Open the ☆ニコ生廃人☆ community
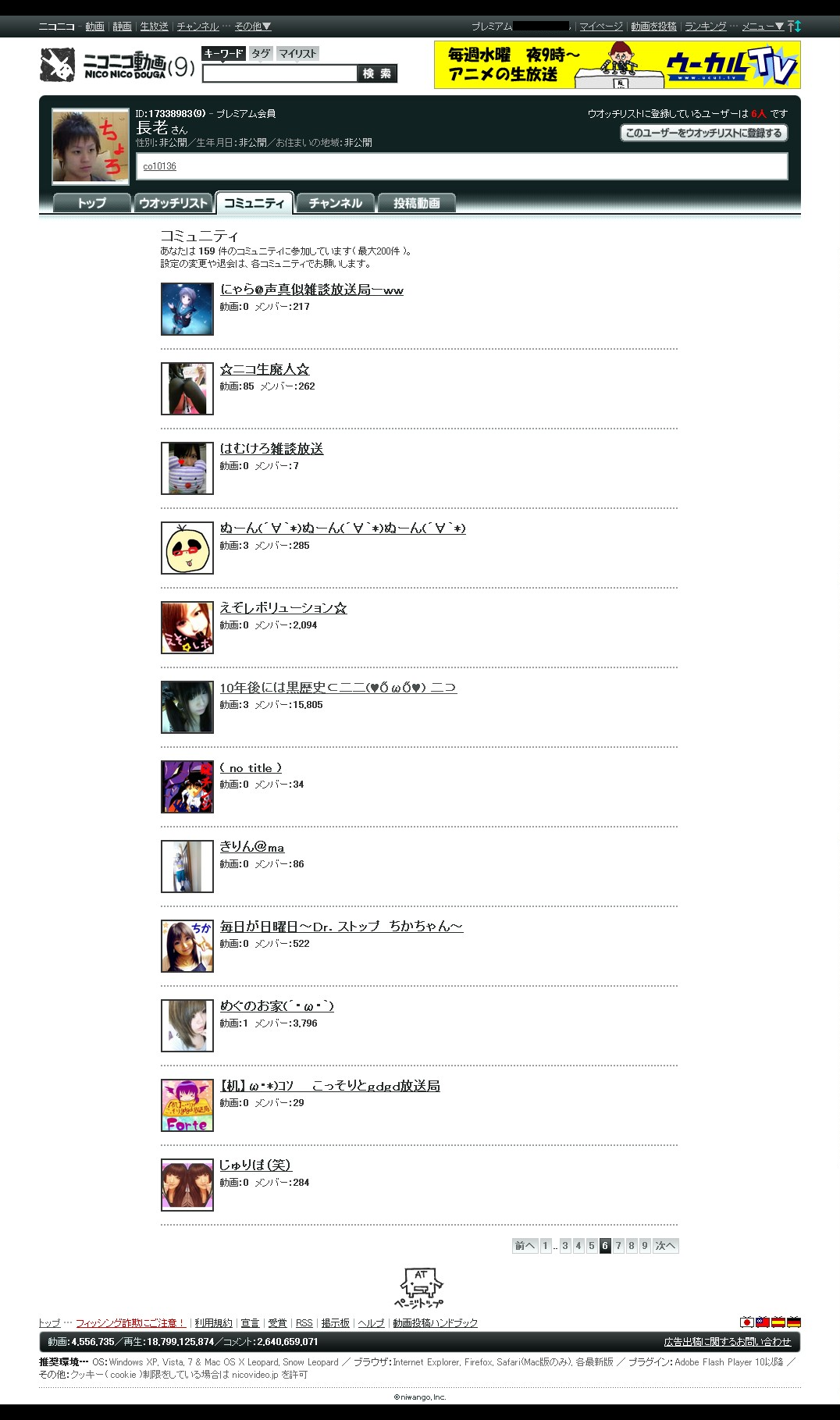 click(265, 369)
